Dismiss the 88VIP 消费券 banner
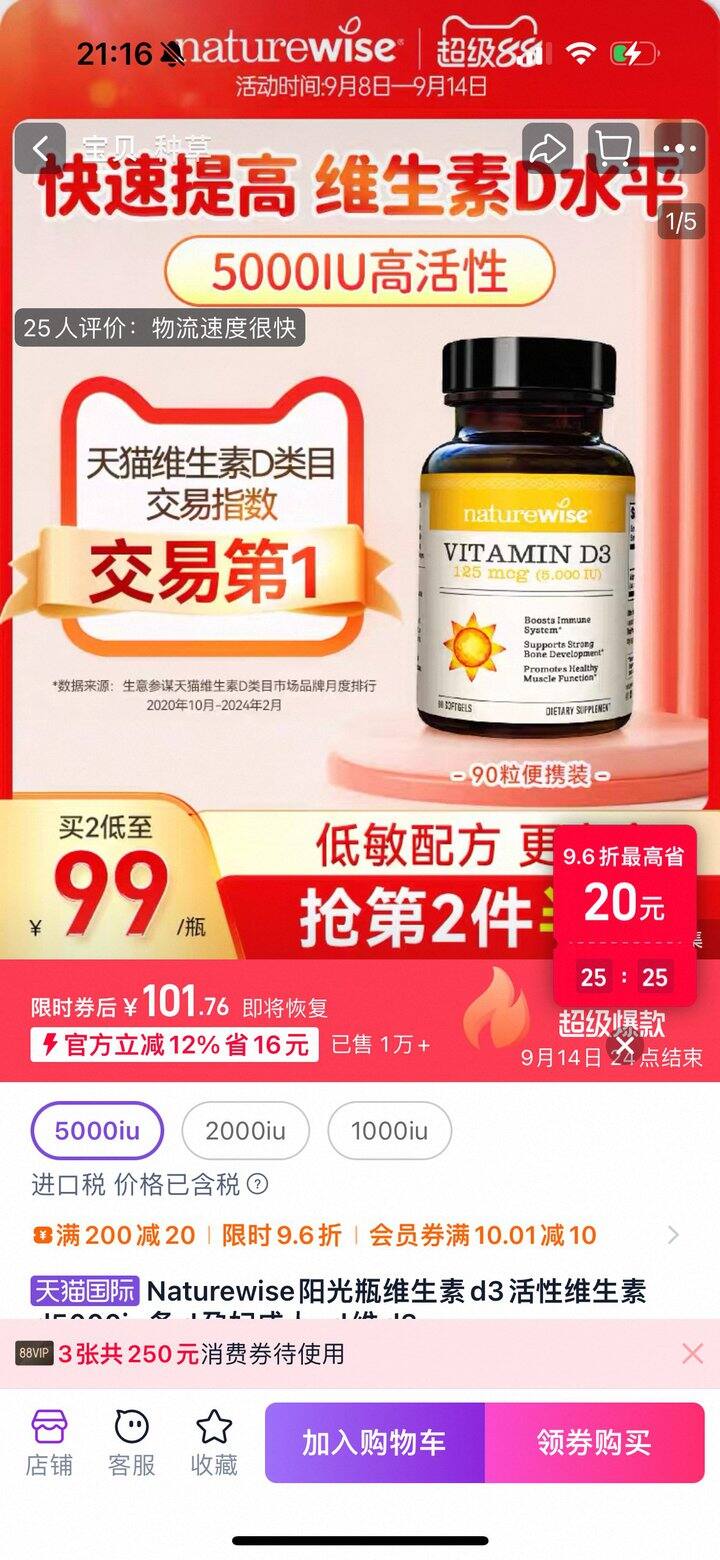 692,1354
